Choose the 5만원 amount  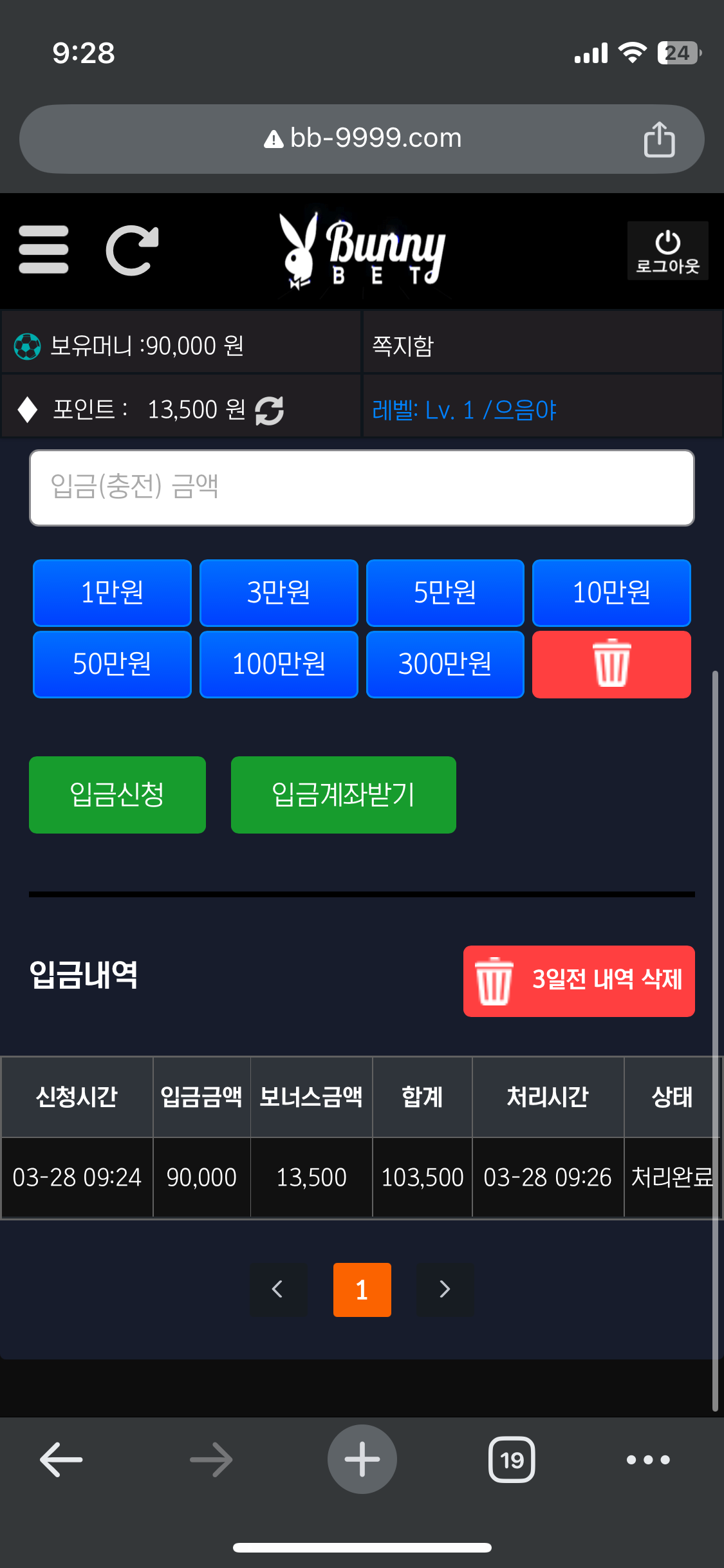[x=445, y=593]
